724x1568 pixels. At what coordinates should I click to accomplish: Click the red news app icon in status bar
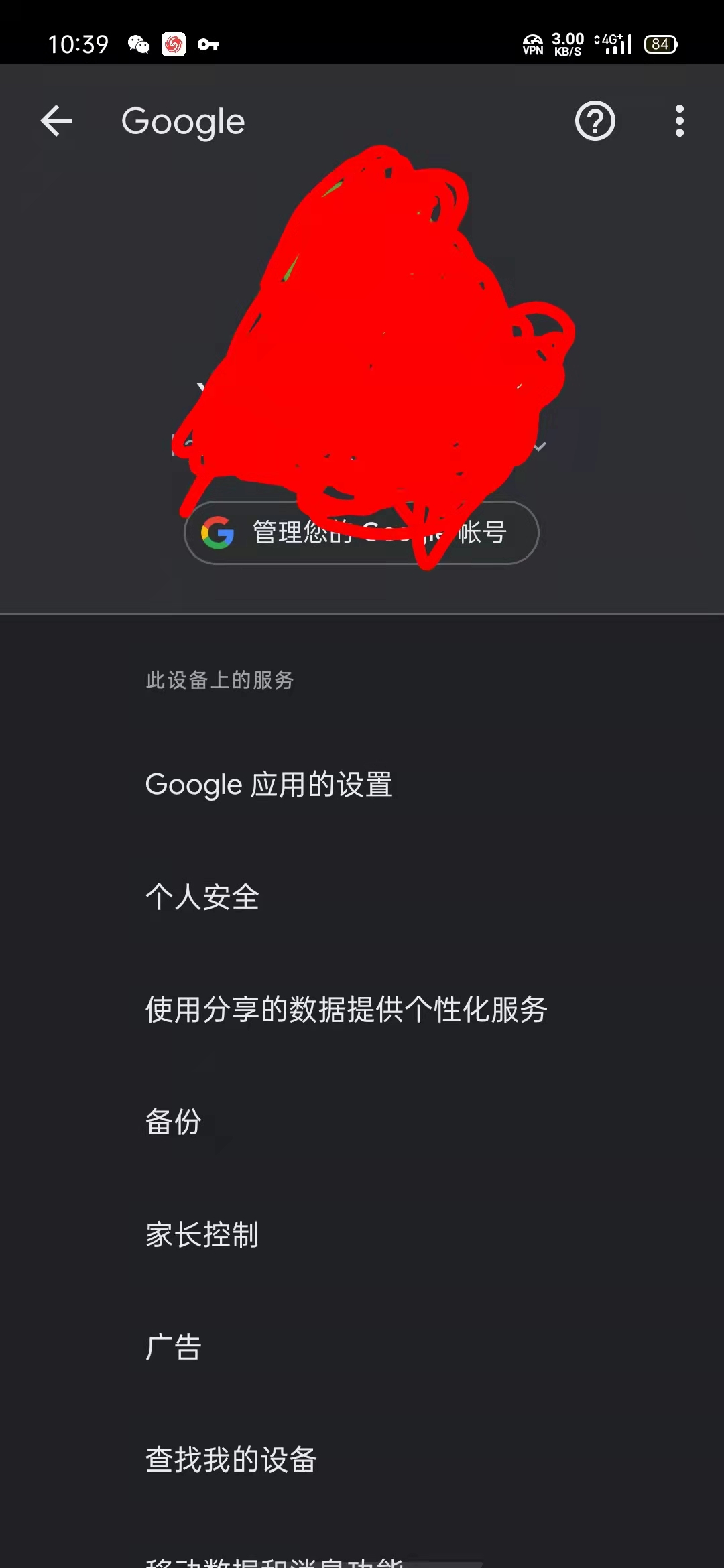point(174,44)
